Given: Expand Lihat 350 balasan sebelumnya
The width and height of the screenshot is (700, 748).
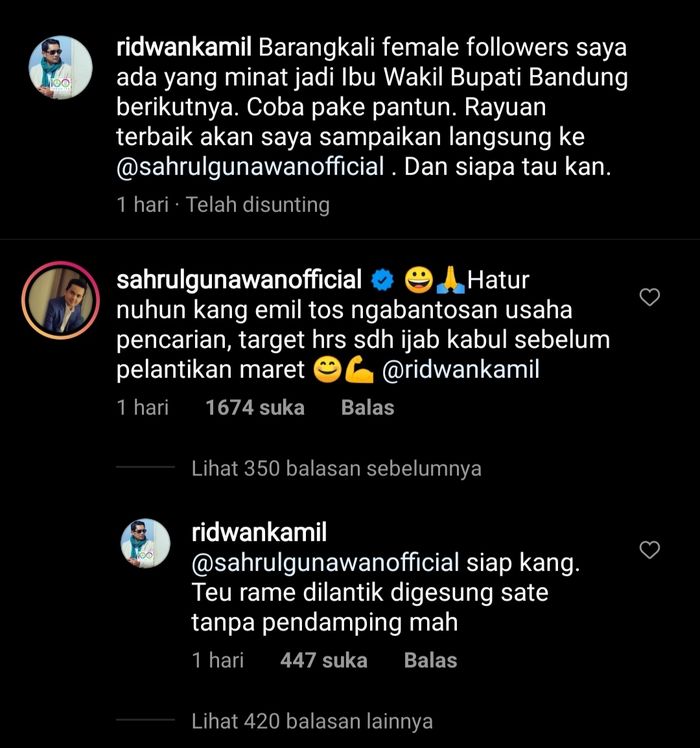Looking at the screenshot, I should 336,467.
